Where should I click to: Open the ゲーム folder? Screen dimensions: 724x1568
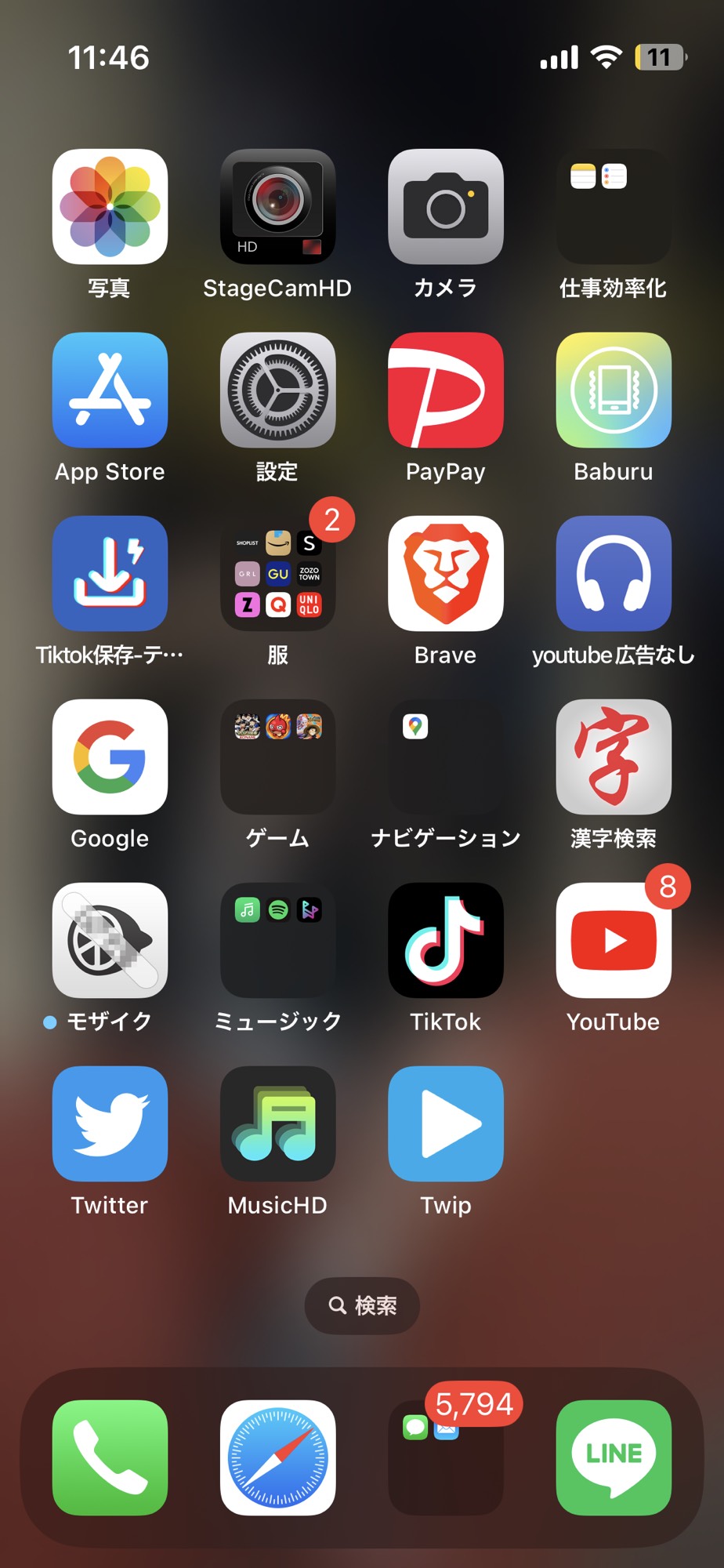pos(277,757)
